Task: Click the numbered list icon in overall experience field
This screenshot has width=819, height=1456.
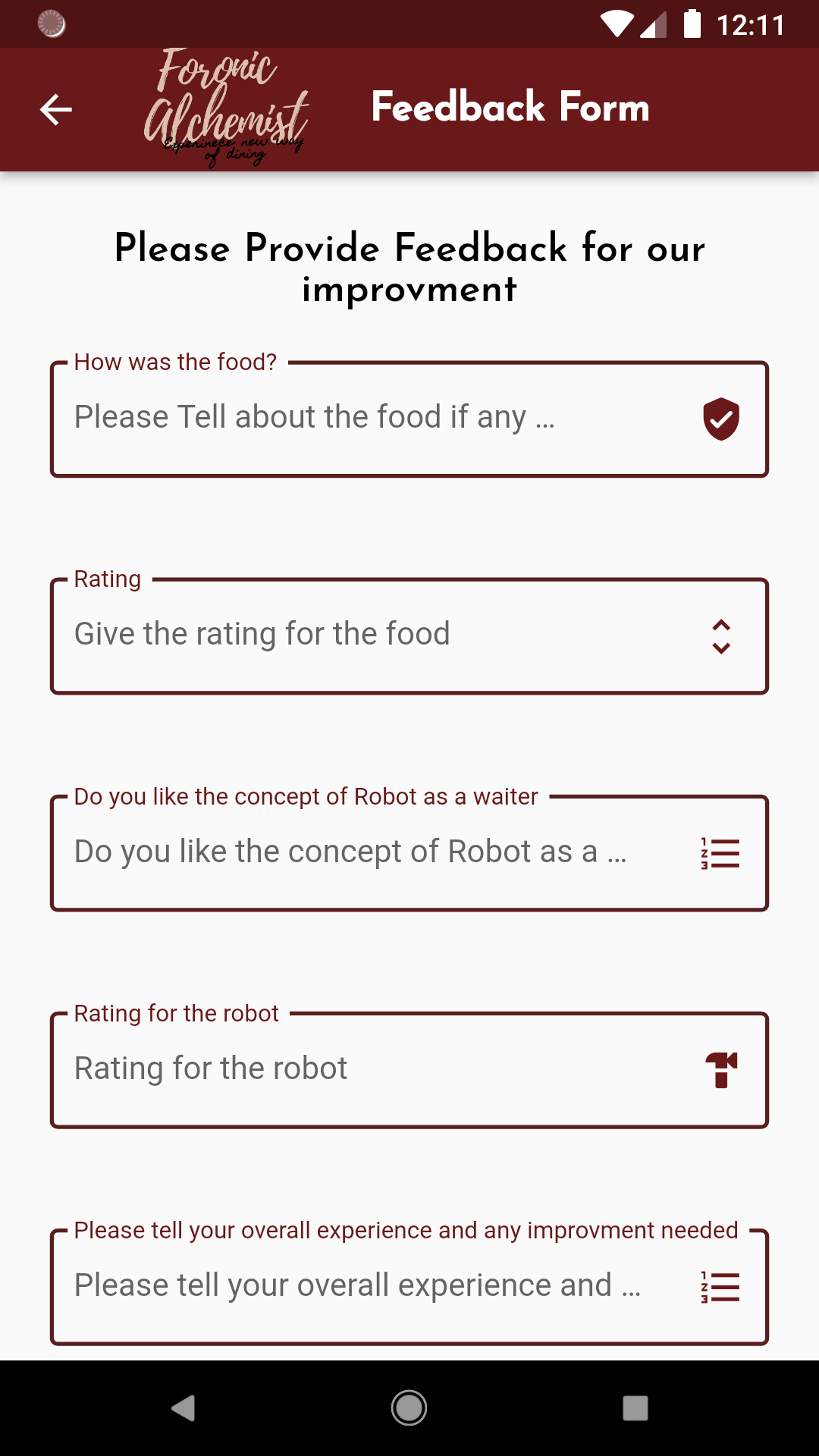Action: point(719,1285)
